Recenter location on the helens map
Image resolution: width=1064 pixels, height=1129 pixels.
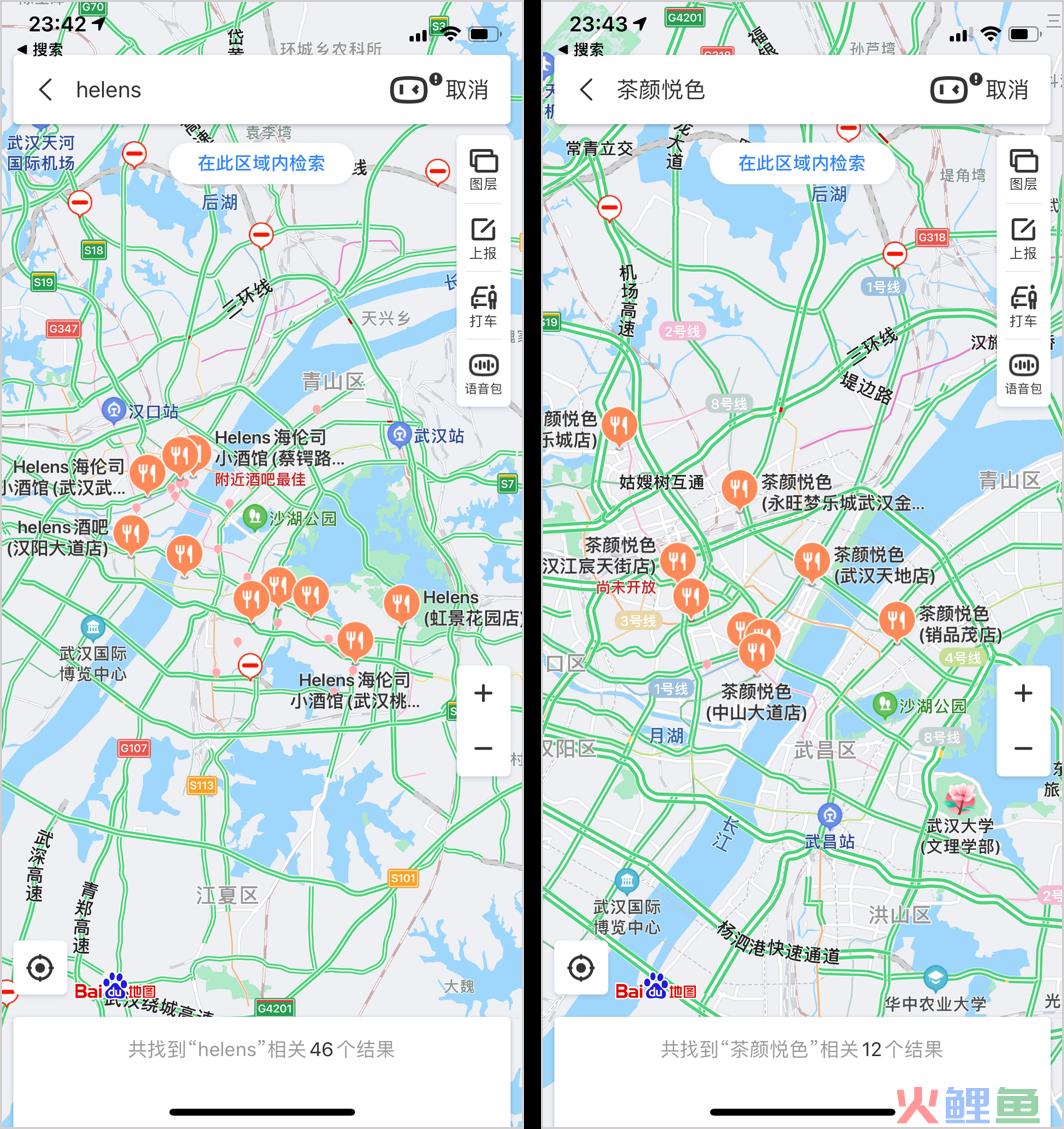coord(40,968)
